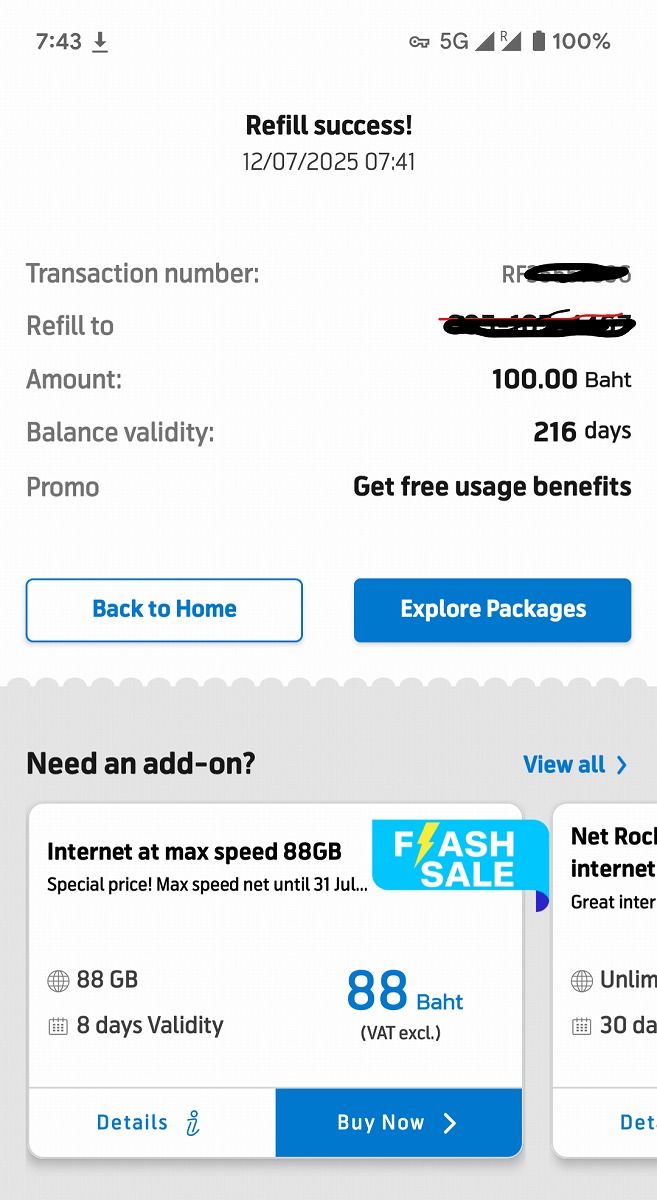Open Explore Packages
This screenshot has width=657, height=1200.
[x=492, y=609]
